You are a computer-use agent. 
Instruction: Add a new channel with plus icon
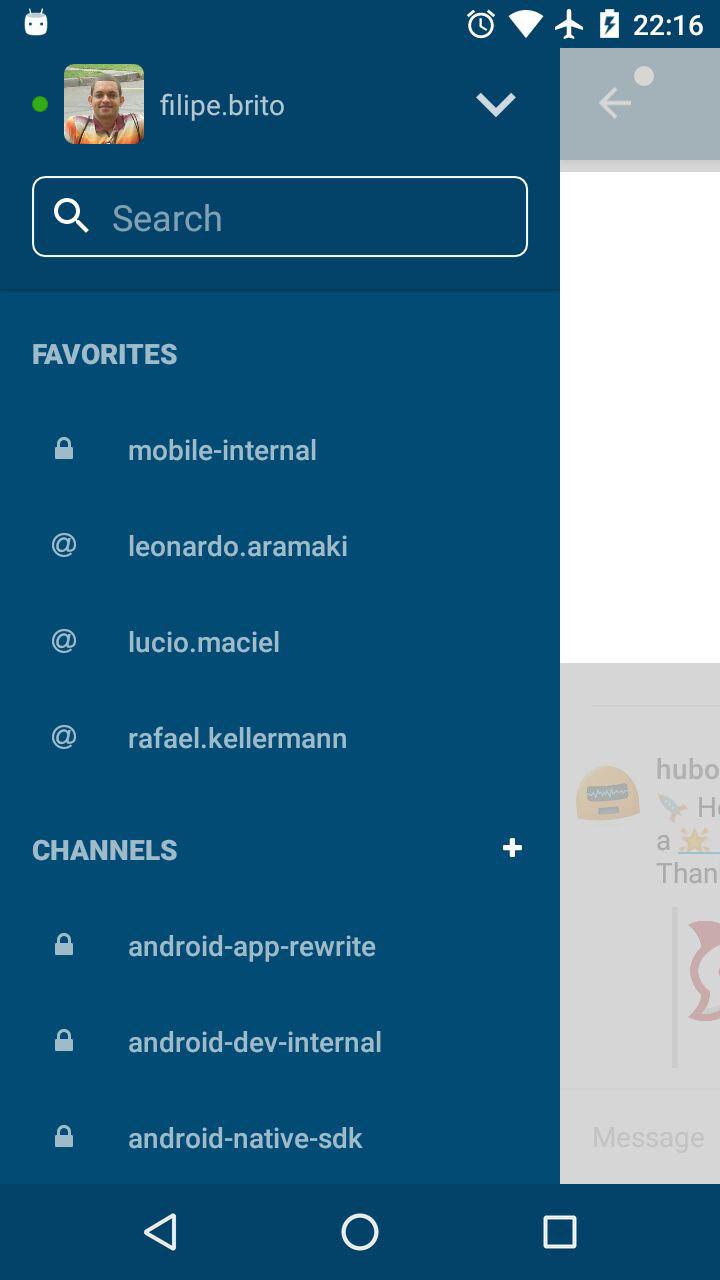512,848
